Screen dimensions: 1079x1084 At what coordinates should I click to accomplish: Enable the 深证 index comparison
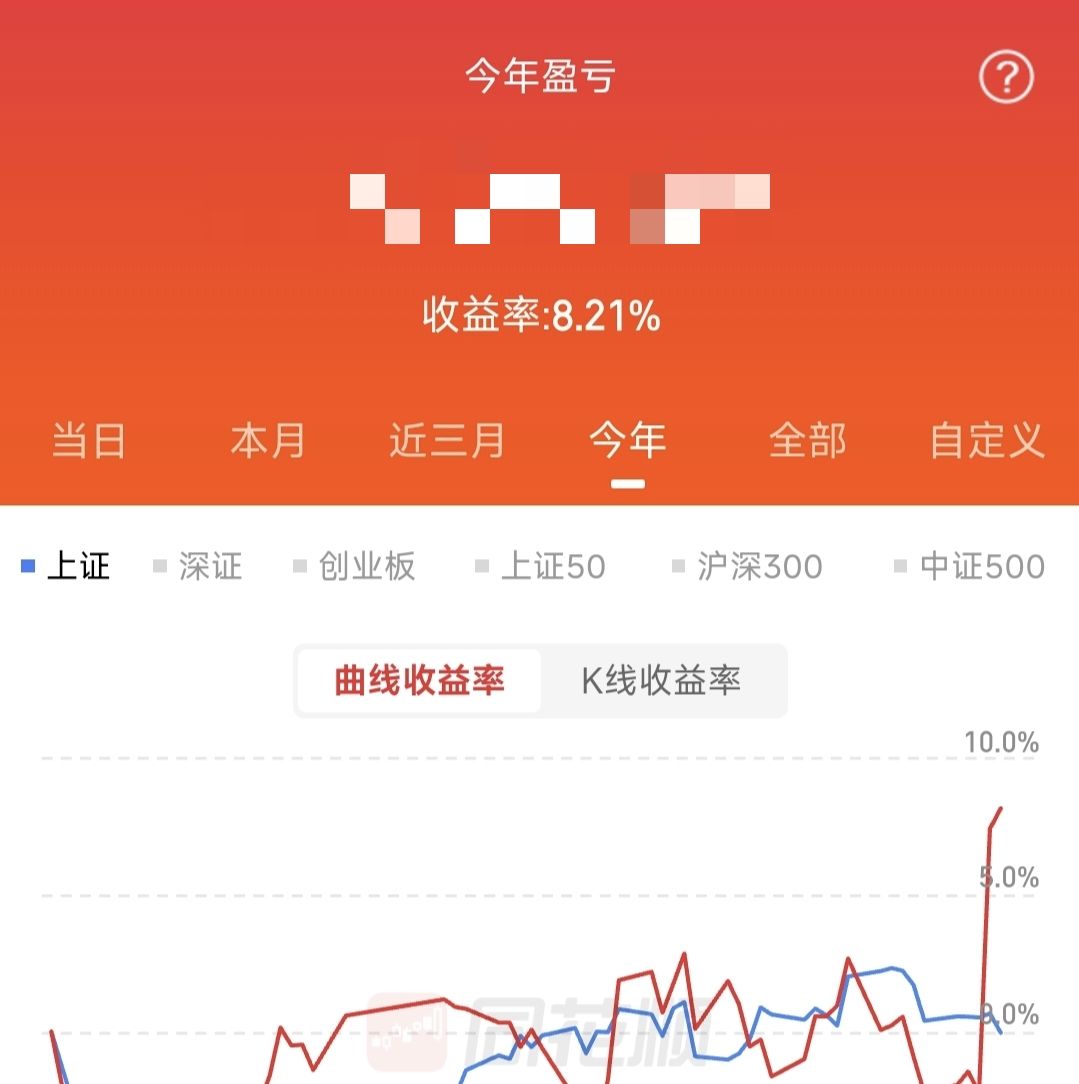point(198,567)
